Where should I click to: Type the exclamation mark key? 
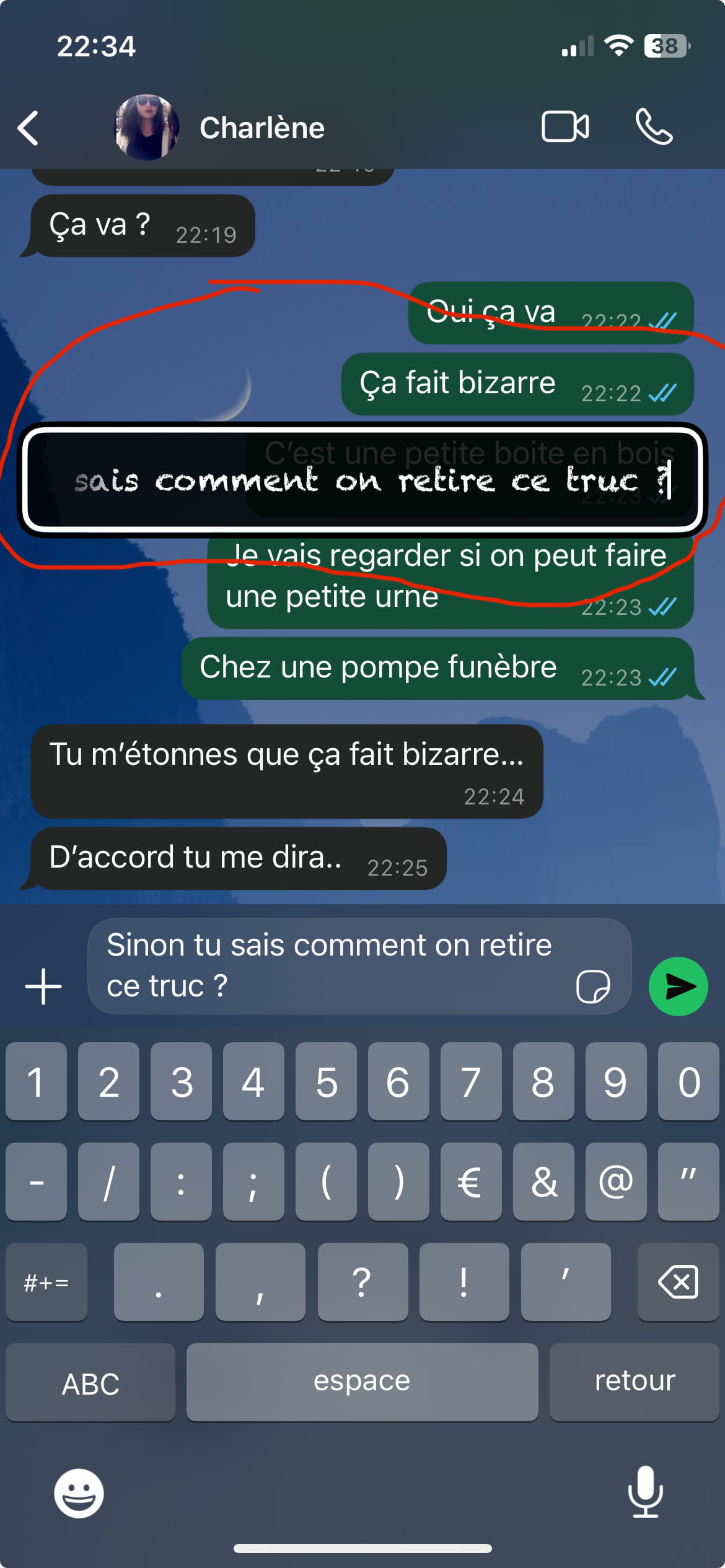(464, 1282)
